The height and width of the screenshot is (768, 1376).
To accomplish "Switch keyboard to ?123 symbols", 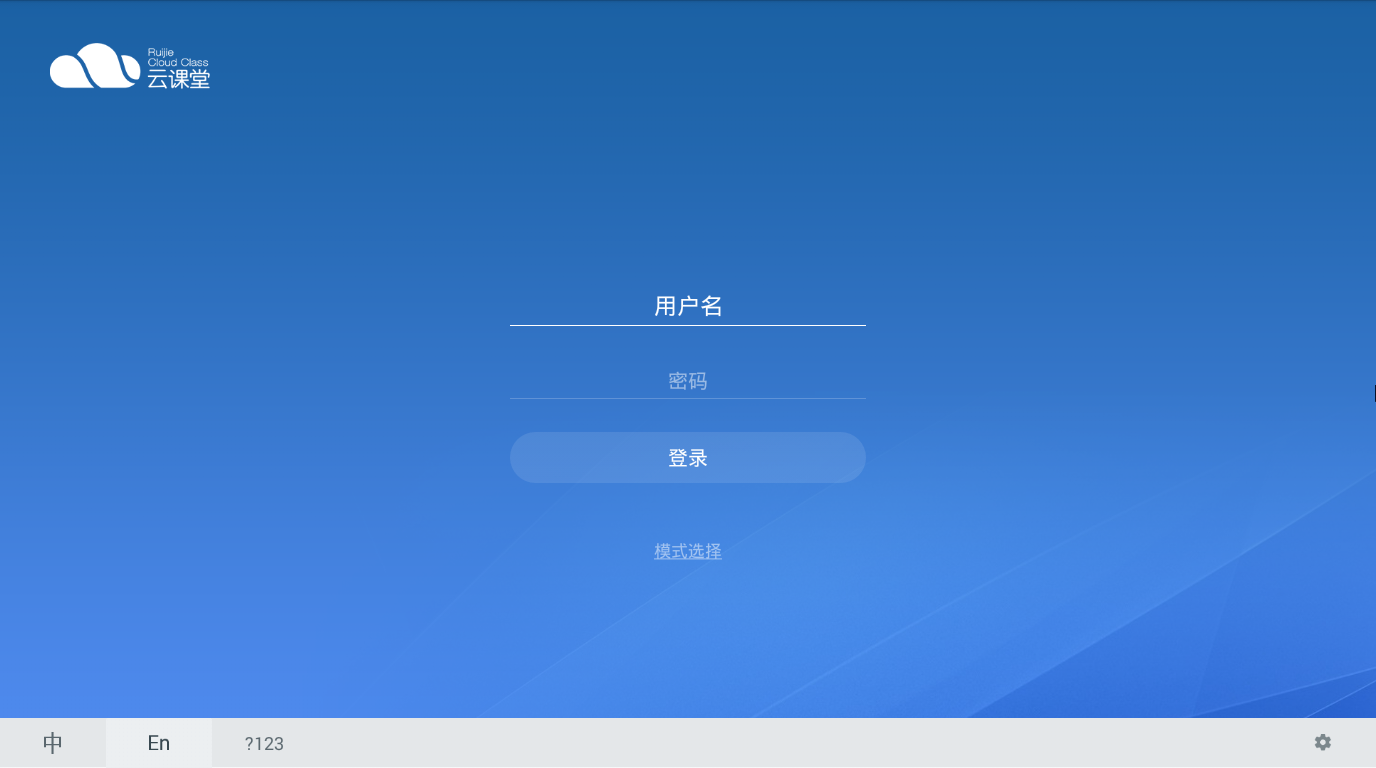I will click(264, 743).
